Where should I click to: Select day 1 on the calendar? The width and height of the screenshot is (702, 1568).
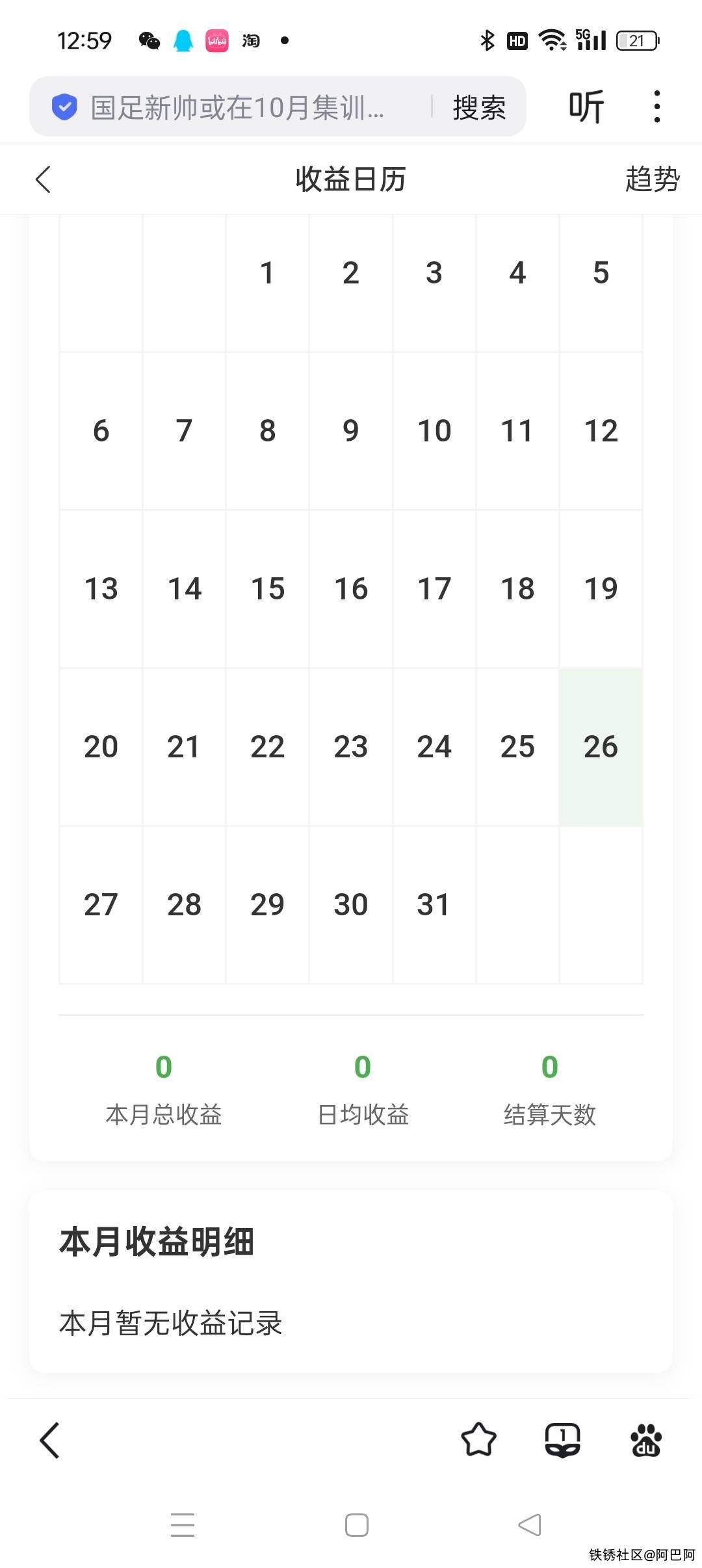(x=267, y=273)
